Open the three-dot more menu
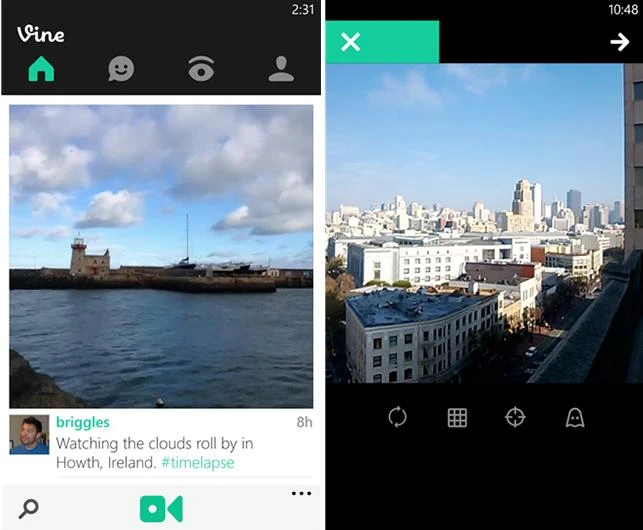Image resolution: width=643 pixels, height=530 pixels. tap(301, 494)
